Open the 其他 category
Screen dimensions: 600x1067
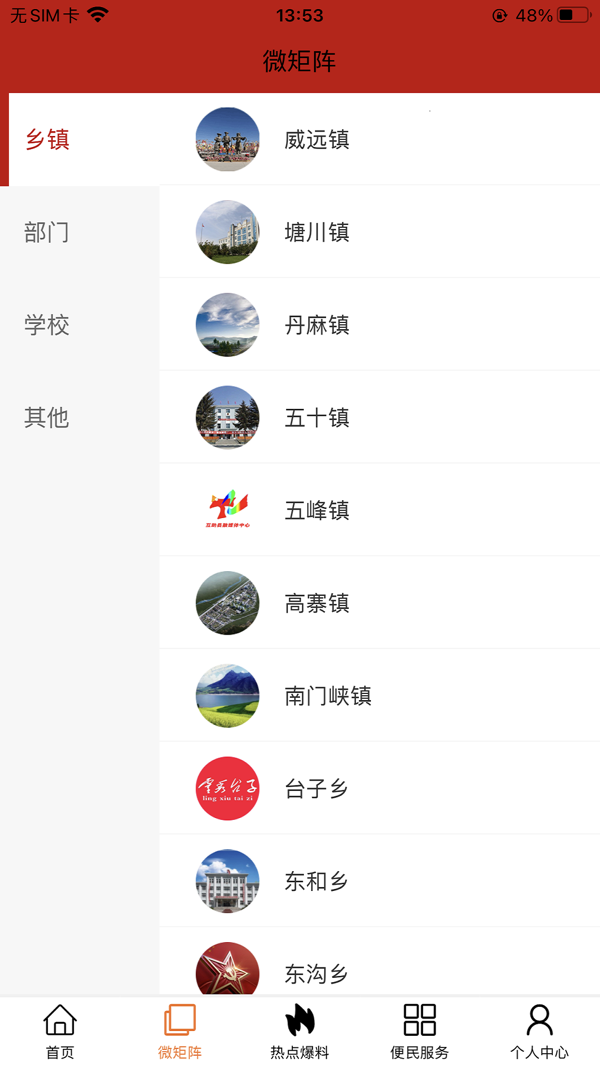pos(47,417)
